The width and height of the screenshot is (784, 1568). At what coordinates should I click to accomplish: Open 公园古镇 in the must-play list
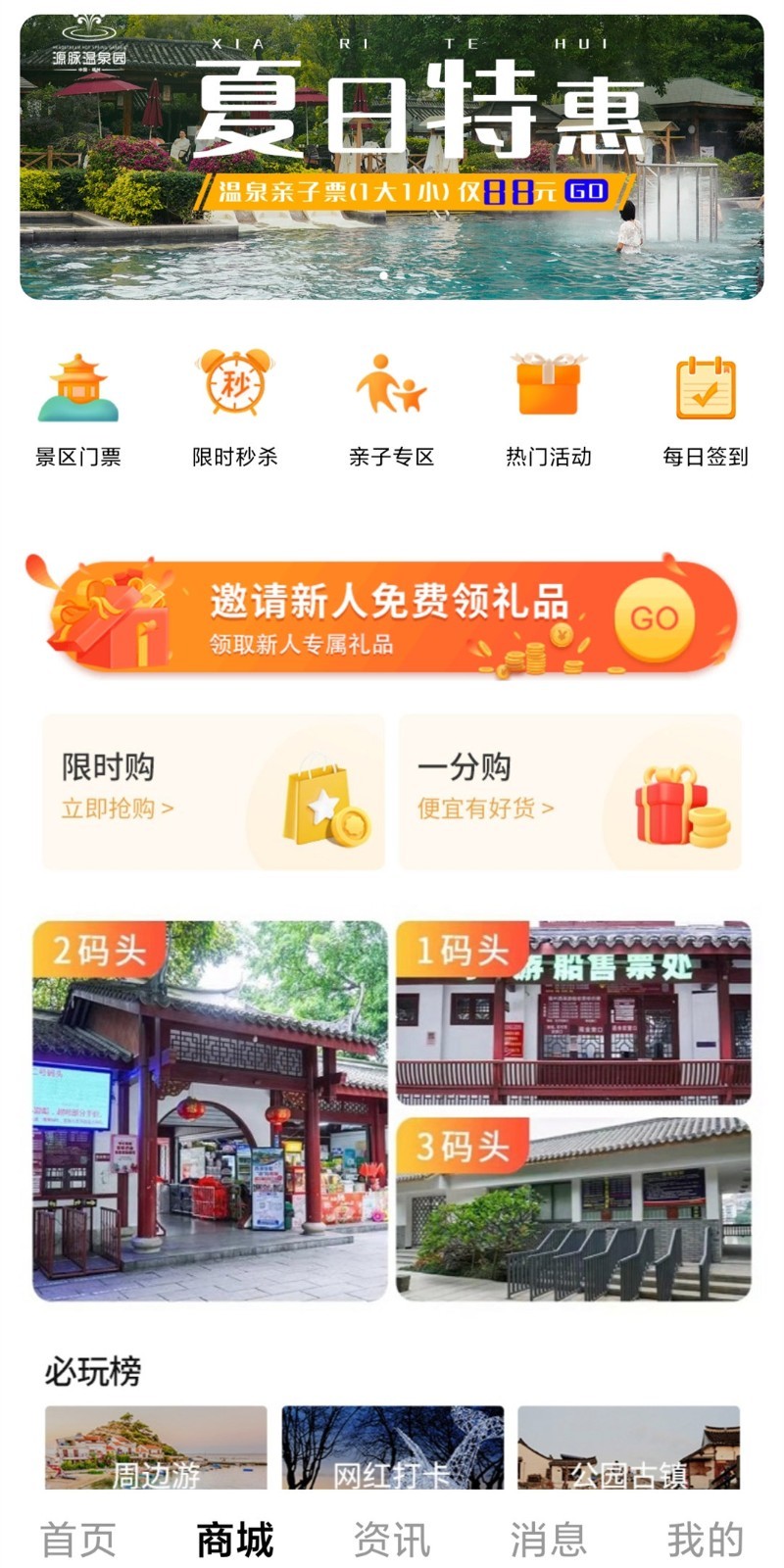(x=628, y=1448)
